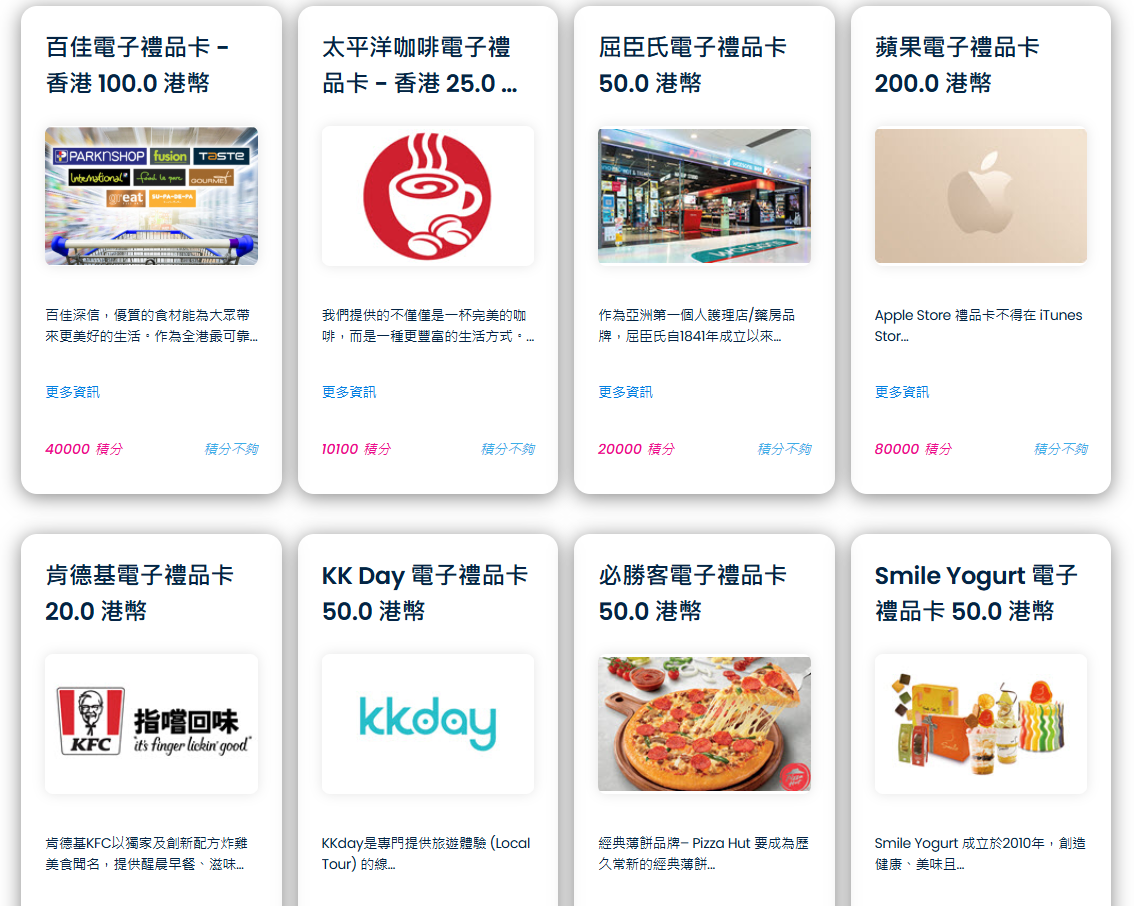Viewport: 1134px width, 906px height.
Task: Open 更多資訊 for 百佳電子禮品卡
Action: pyautogui.click(x=73, y=392)
